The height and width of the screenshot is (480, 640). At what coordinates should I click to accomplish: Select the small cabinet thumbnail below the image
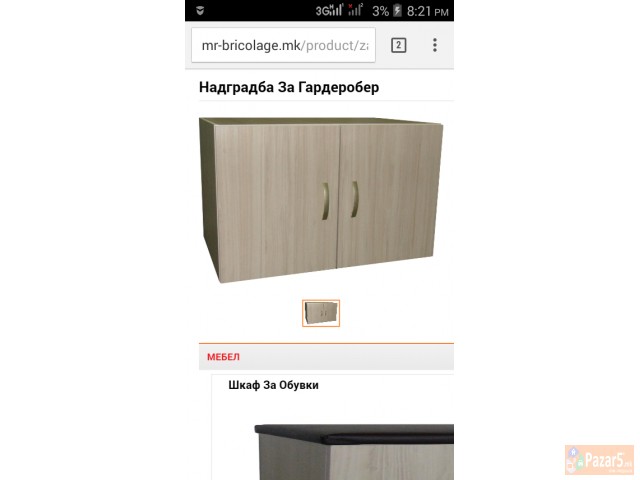coord(321,313)
